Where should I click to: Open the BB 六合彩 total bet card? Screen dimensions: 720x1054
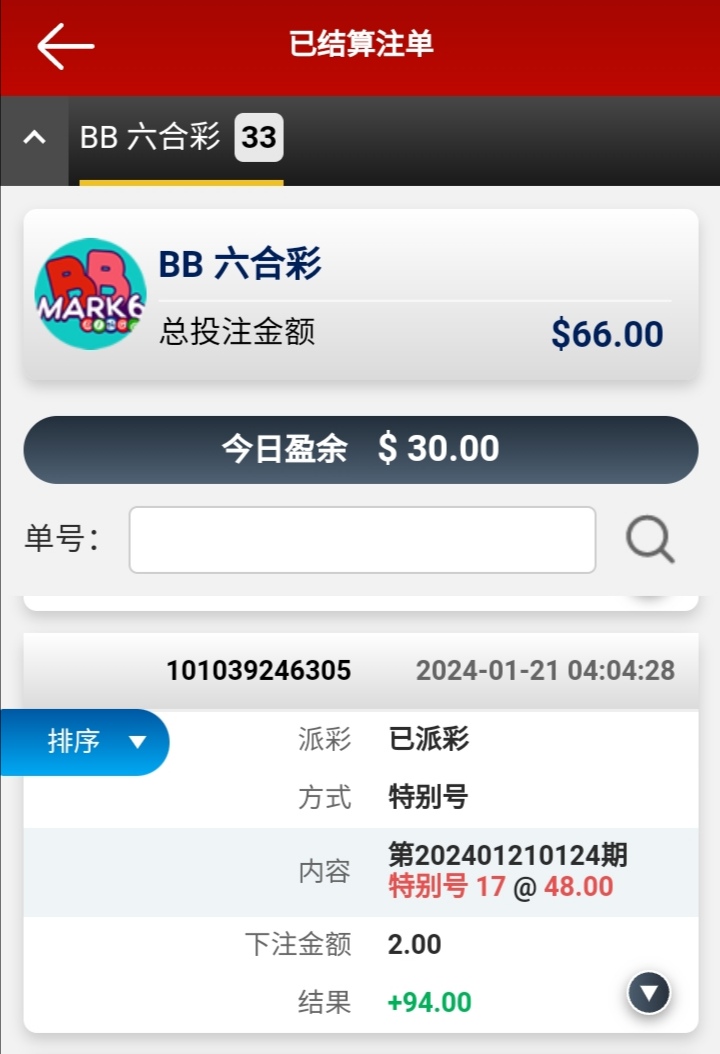point(360,295)
